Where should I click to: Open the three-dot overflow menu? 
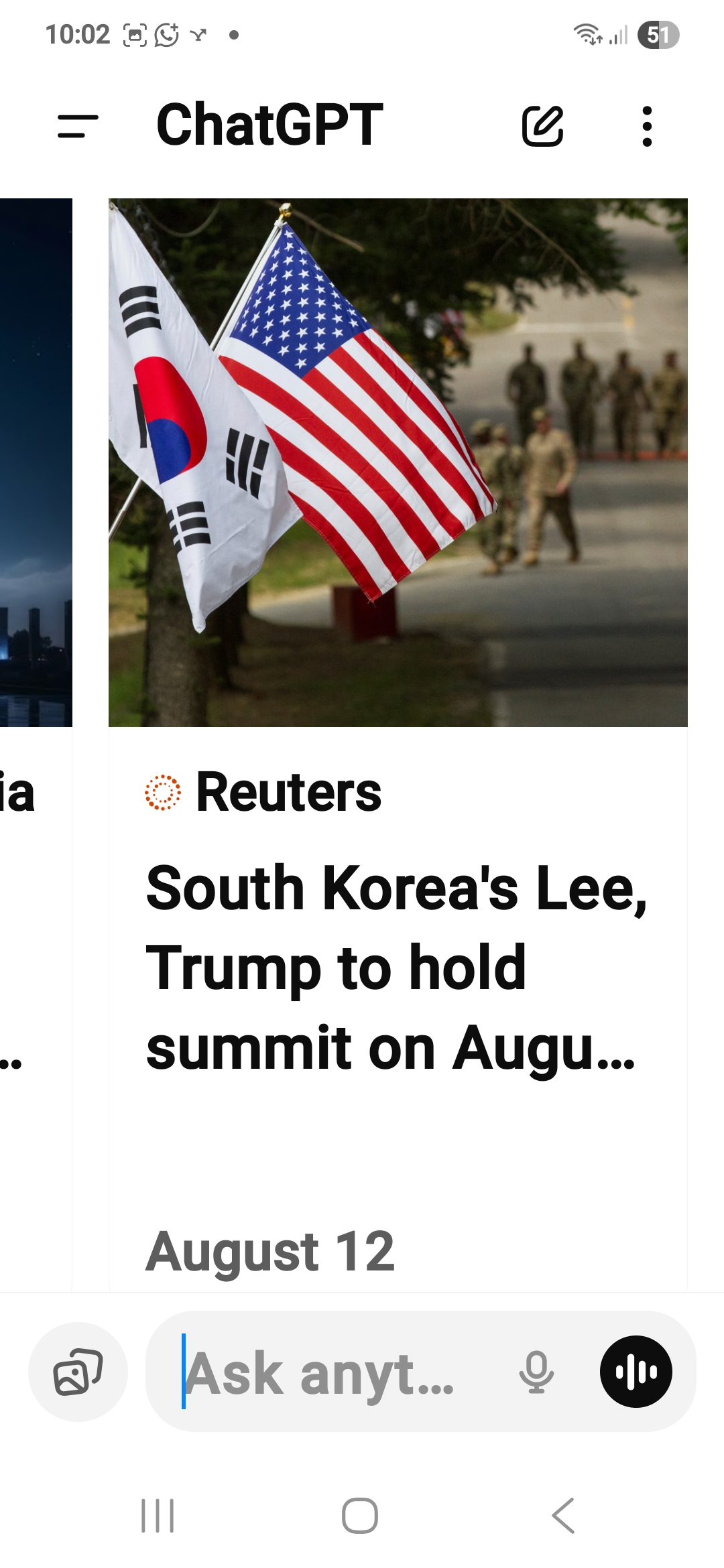click(x=646, y=126)
